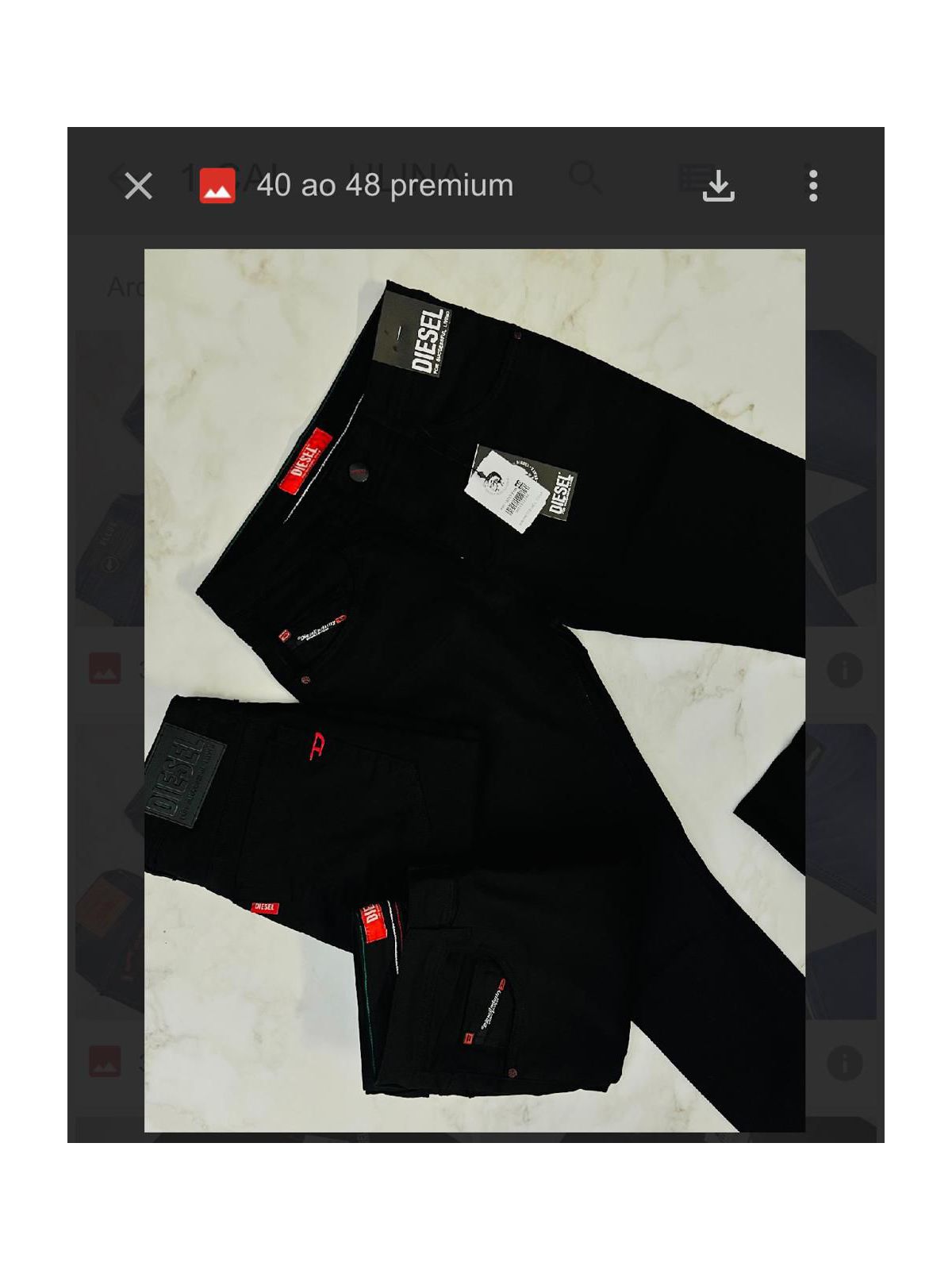This screenshot has height=1270, width=952.
Task: Tap the upper info circle on the right
Action: coord(844,669)
